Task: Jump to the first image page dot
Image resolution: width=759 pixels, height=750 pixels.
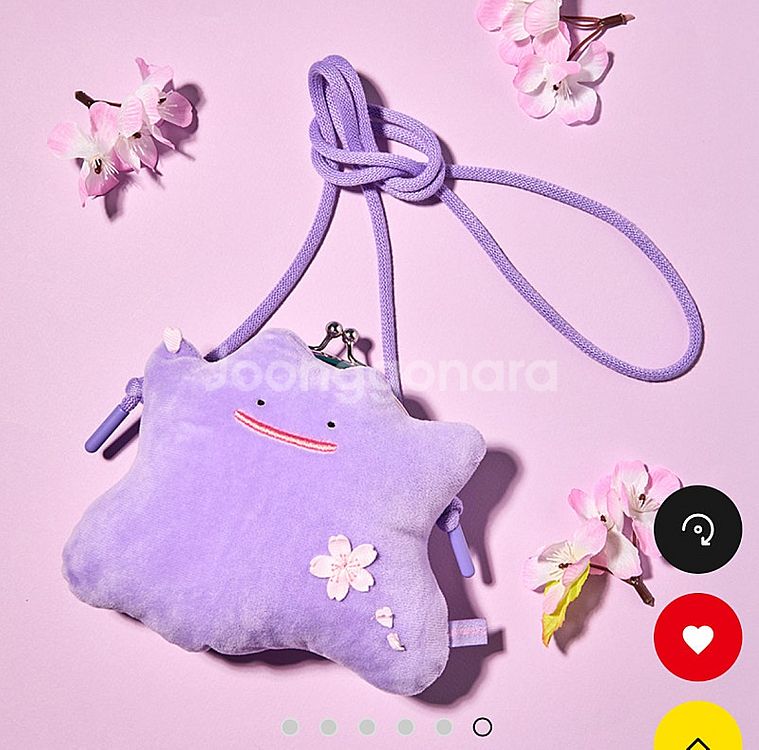Action: [290, 727]
